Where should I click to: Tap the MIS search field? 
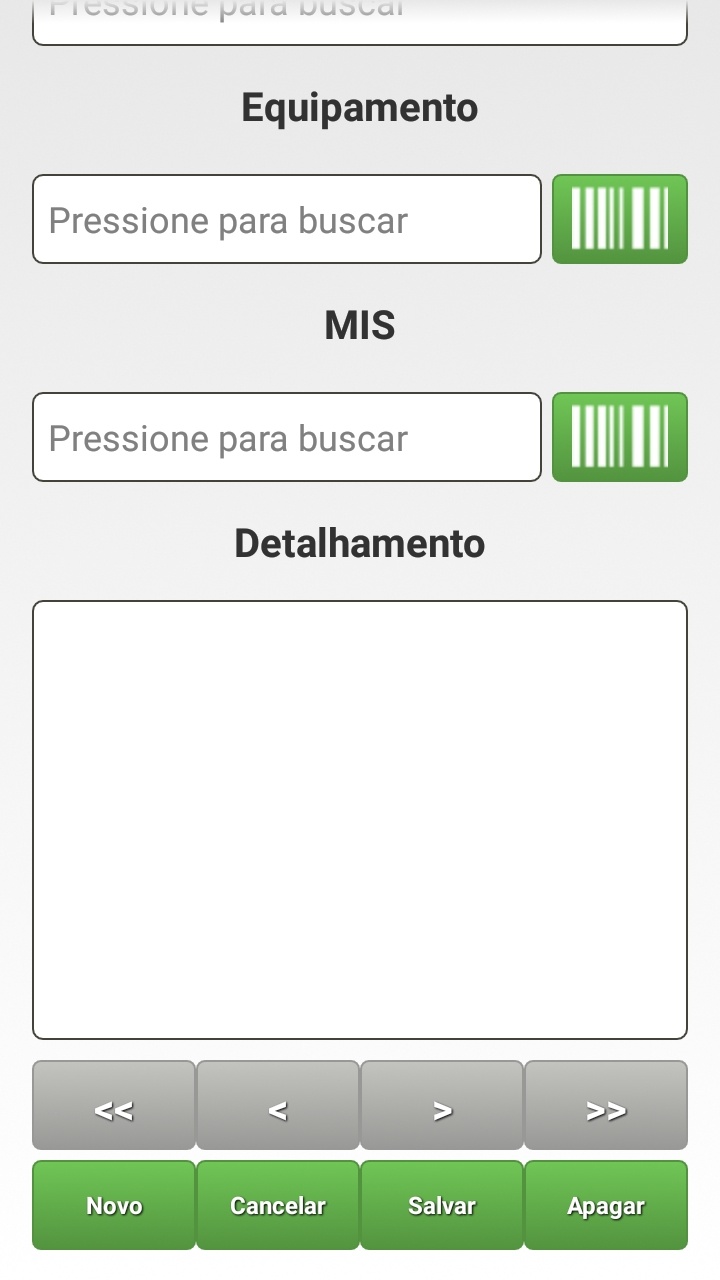[287, 437]
